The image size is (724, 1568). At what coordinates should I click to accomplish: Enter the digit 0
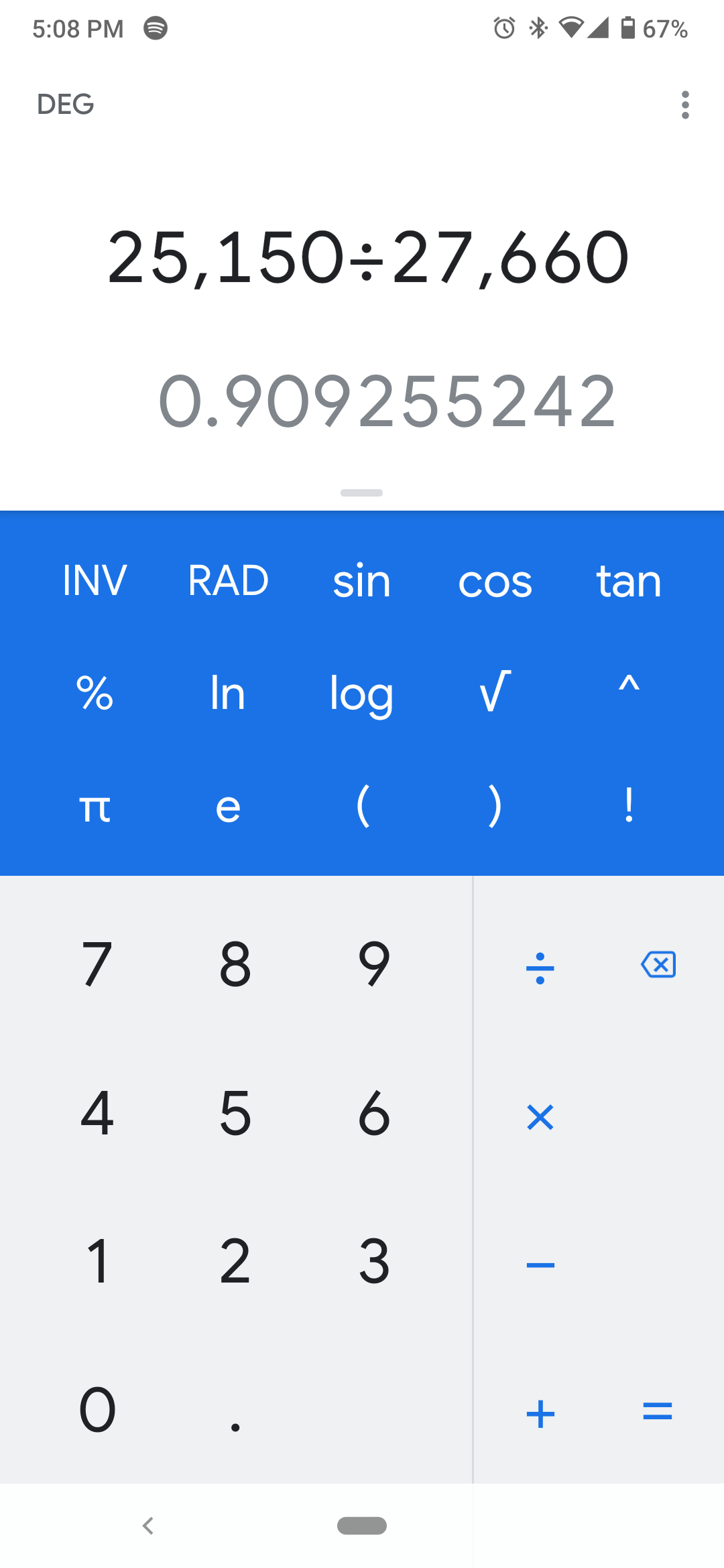pyautogui.click(x=97, y=1409)
